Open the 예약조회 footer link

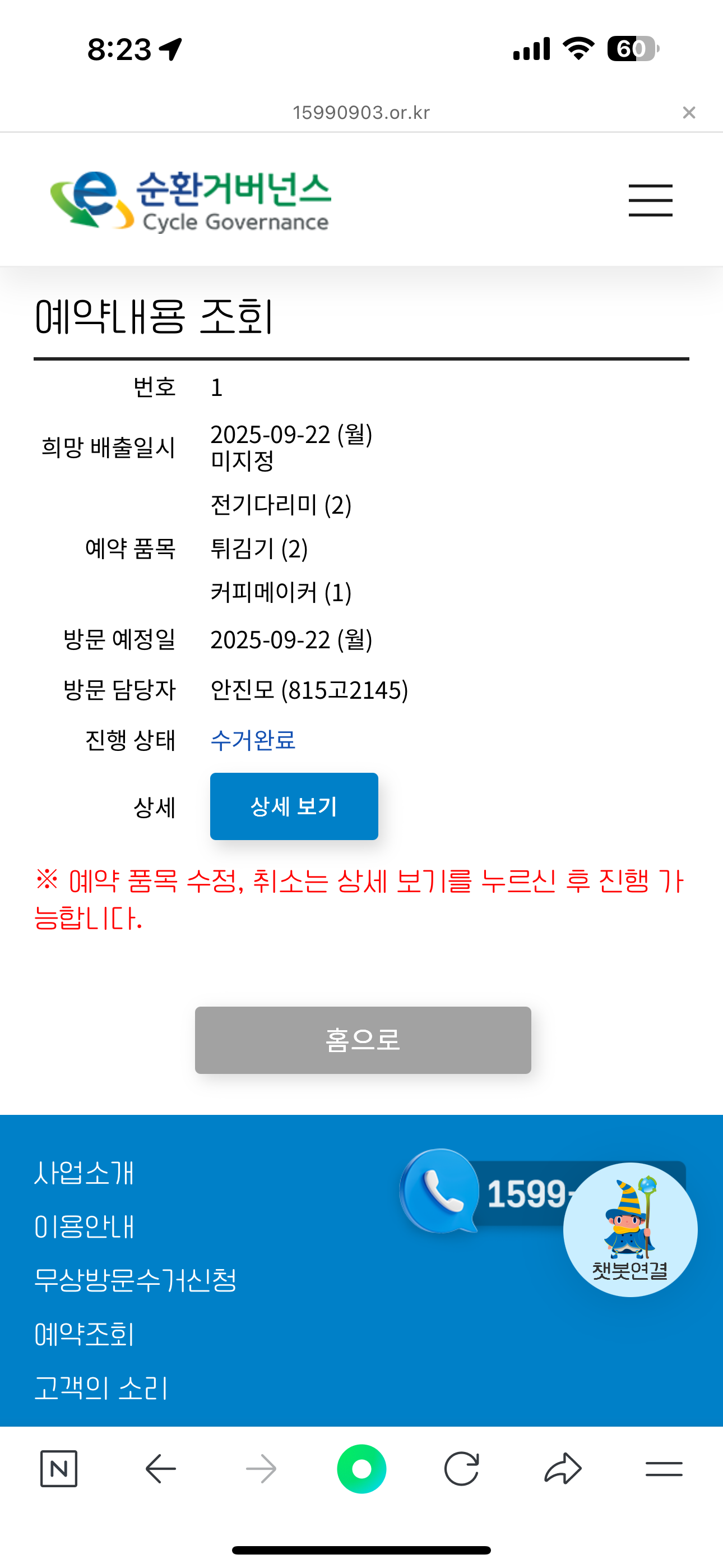coord(84,1334)
